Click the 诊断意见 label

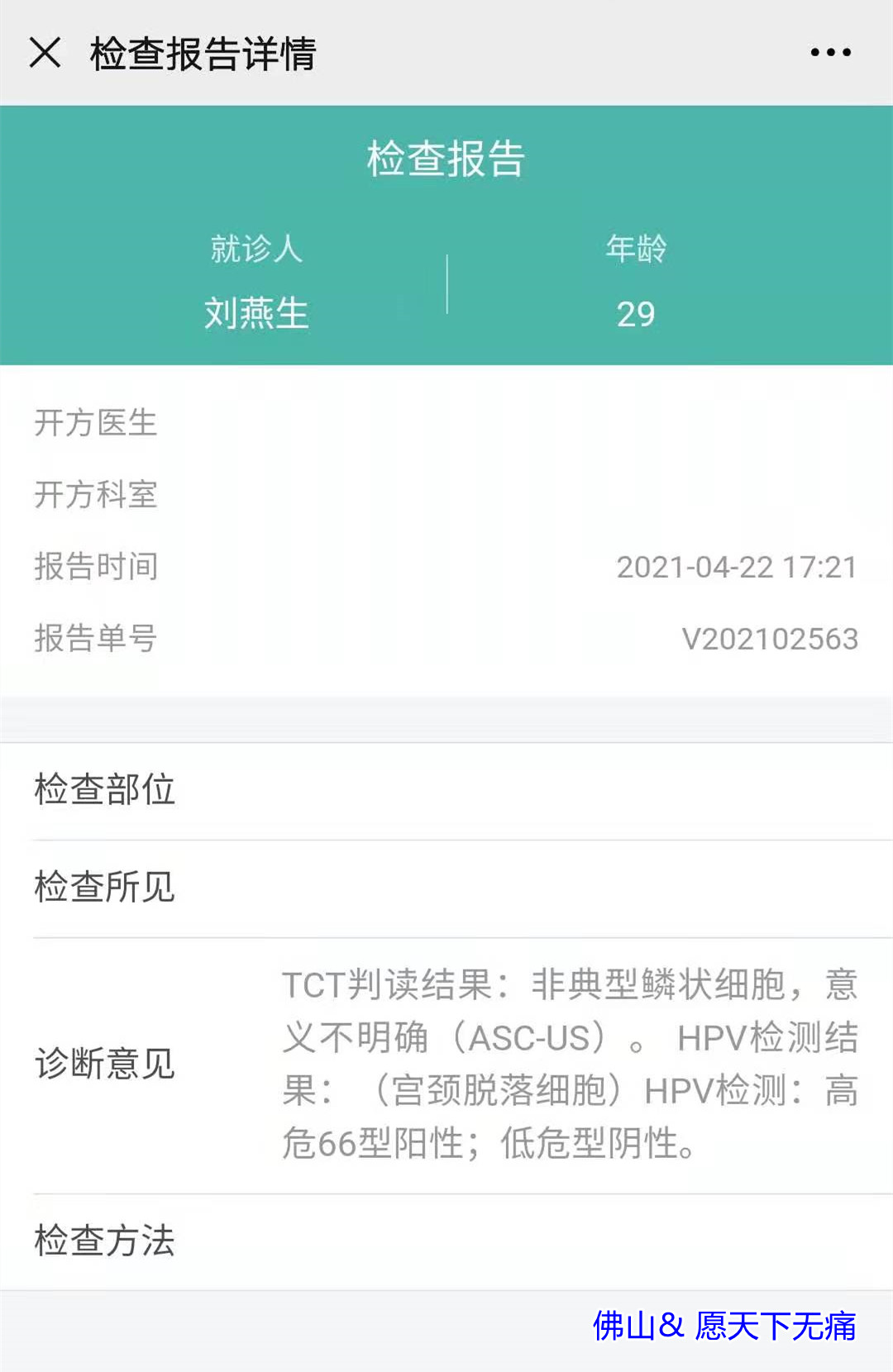[103, 1065]
